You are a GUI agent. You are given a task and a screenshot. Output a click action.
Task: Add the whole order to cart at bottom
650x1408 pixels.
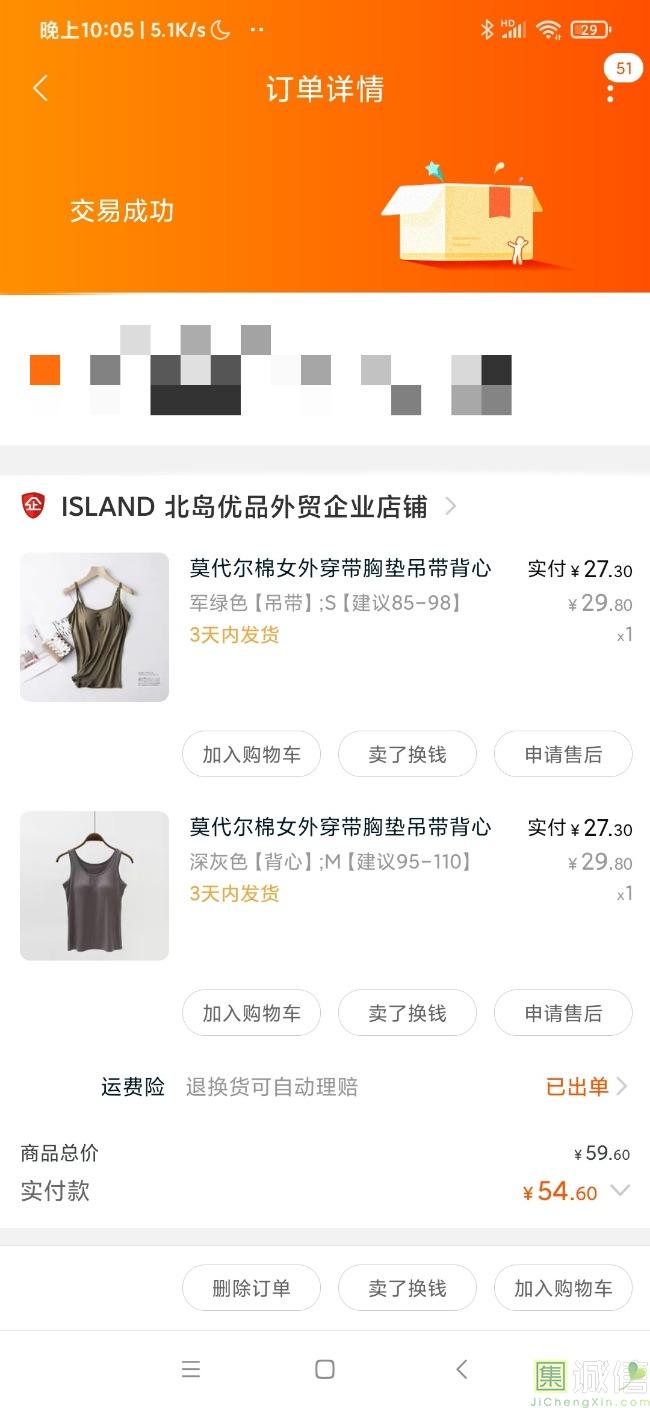(563, 1288)
